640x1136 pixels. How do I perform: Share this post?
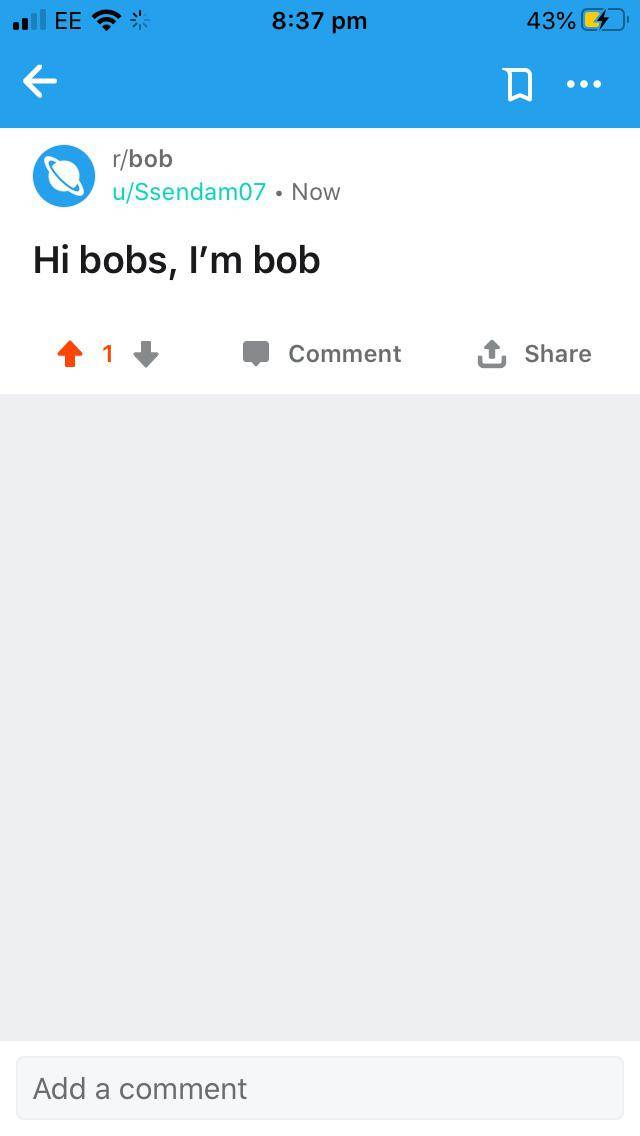click(x=534, y=354)
